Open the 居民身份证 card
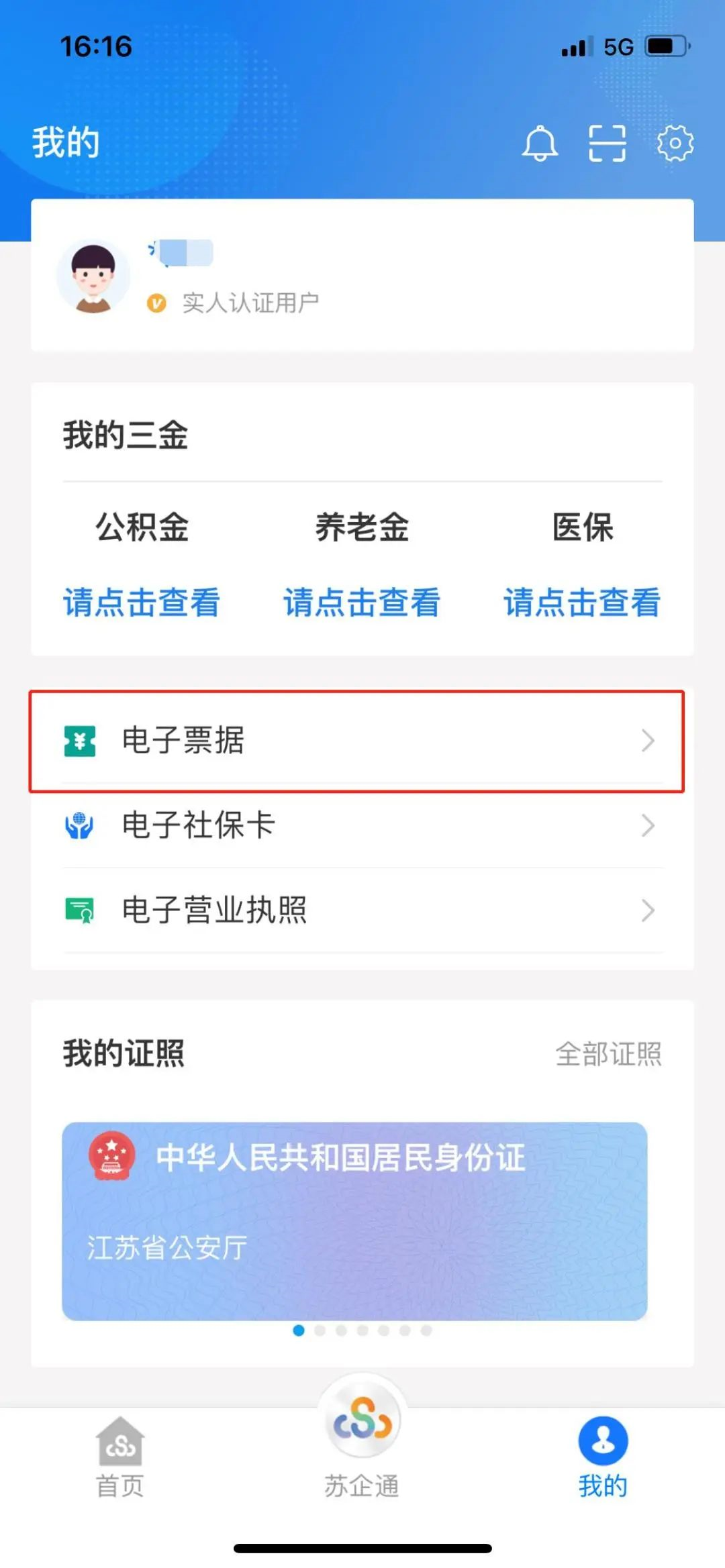Image resolution: width=725 pixels, height=1568 pixels. pos(354,1220)
